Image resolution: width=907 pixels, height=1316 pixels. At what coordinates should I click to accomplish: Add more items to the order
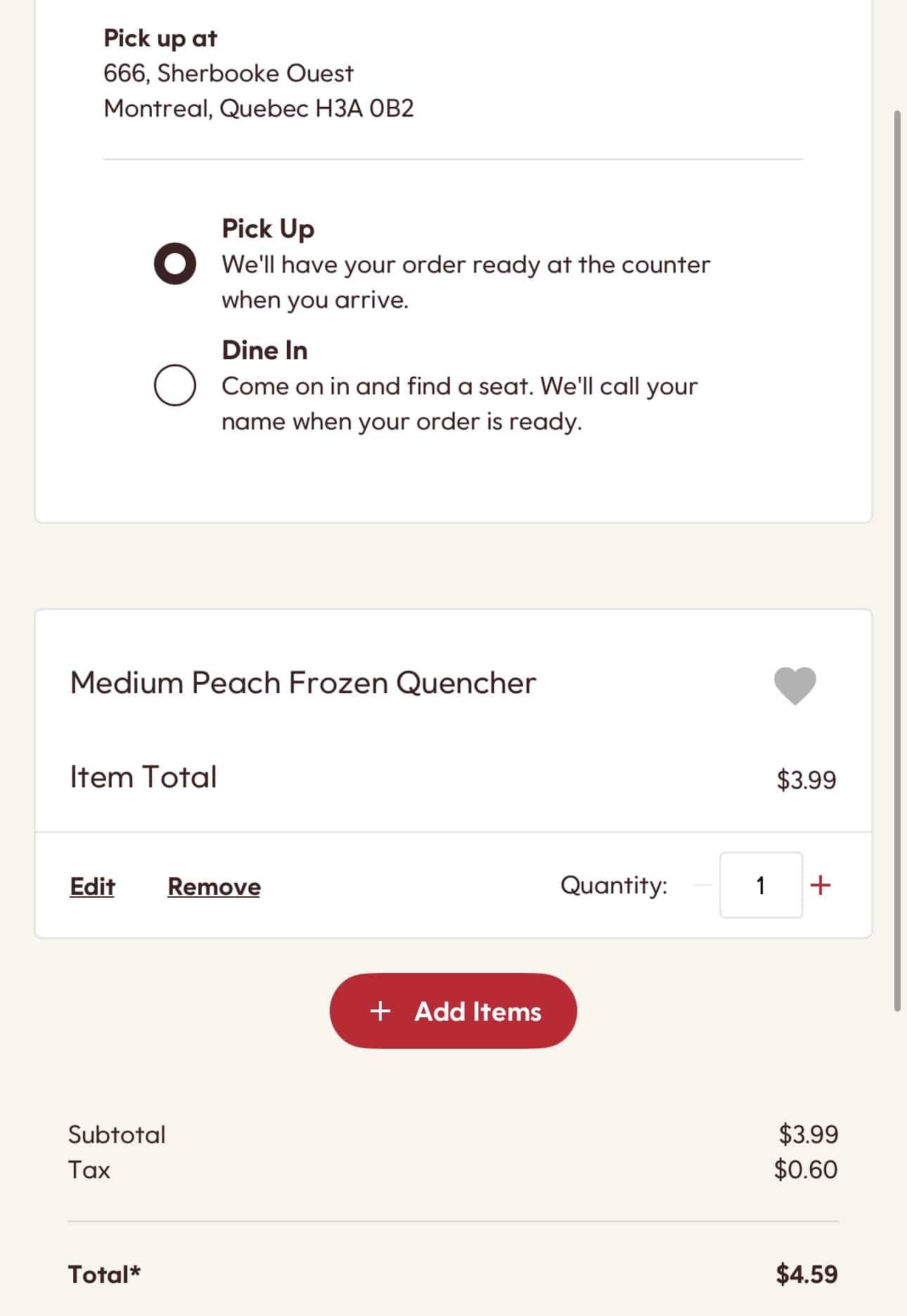[453, 1011]
